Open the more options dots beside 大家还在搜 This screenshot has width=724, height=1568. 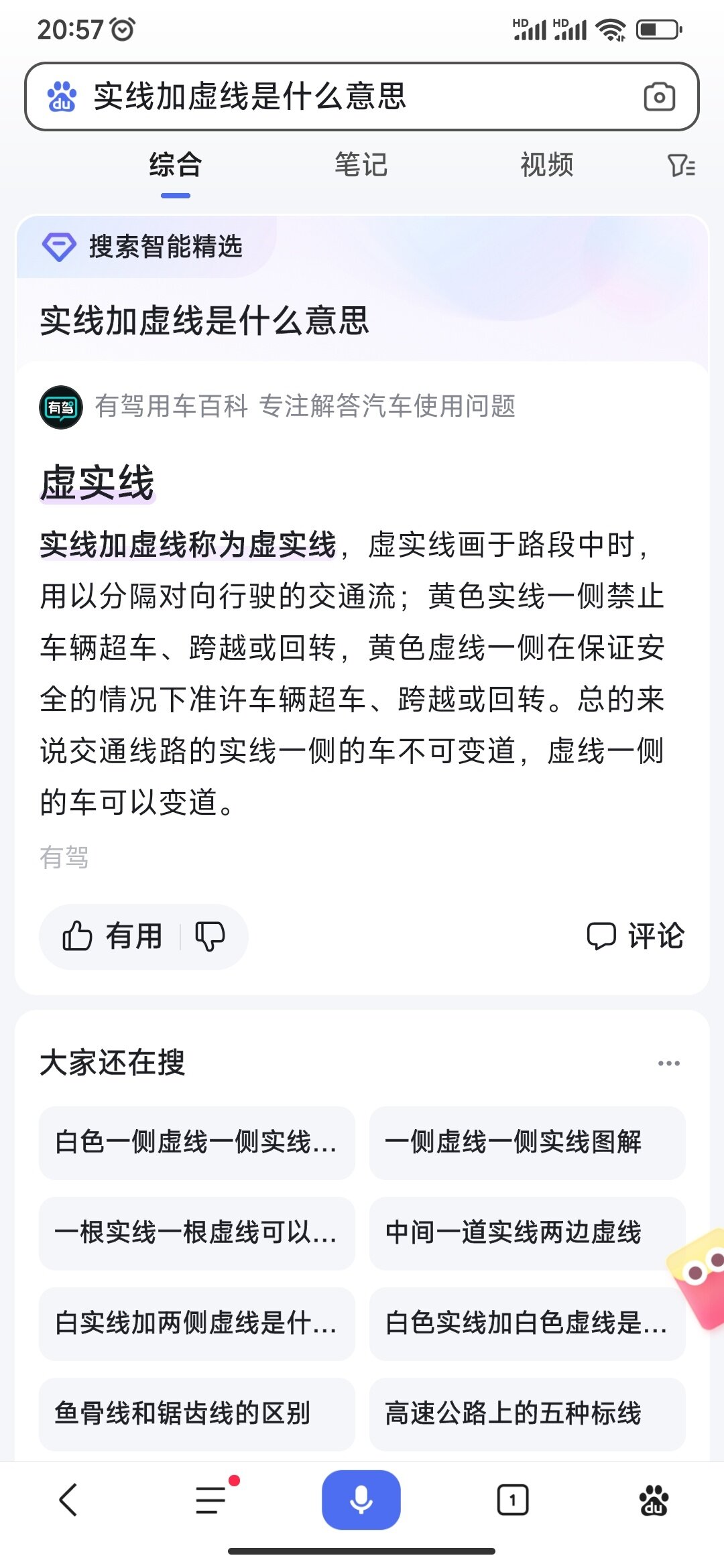tap(668, 1063)
